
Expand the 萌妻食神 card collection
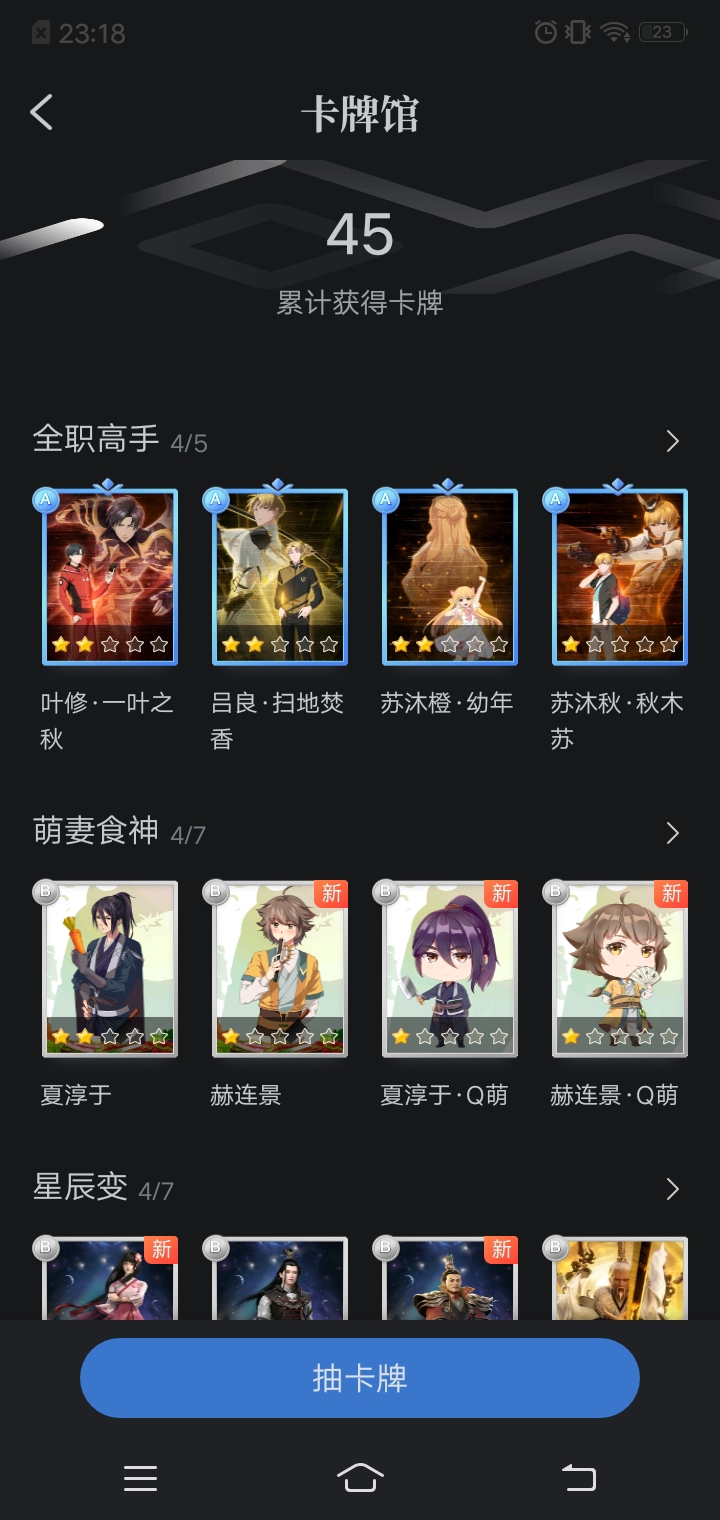tap(672, 833)
